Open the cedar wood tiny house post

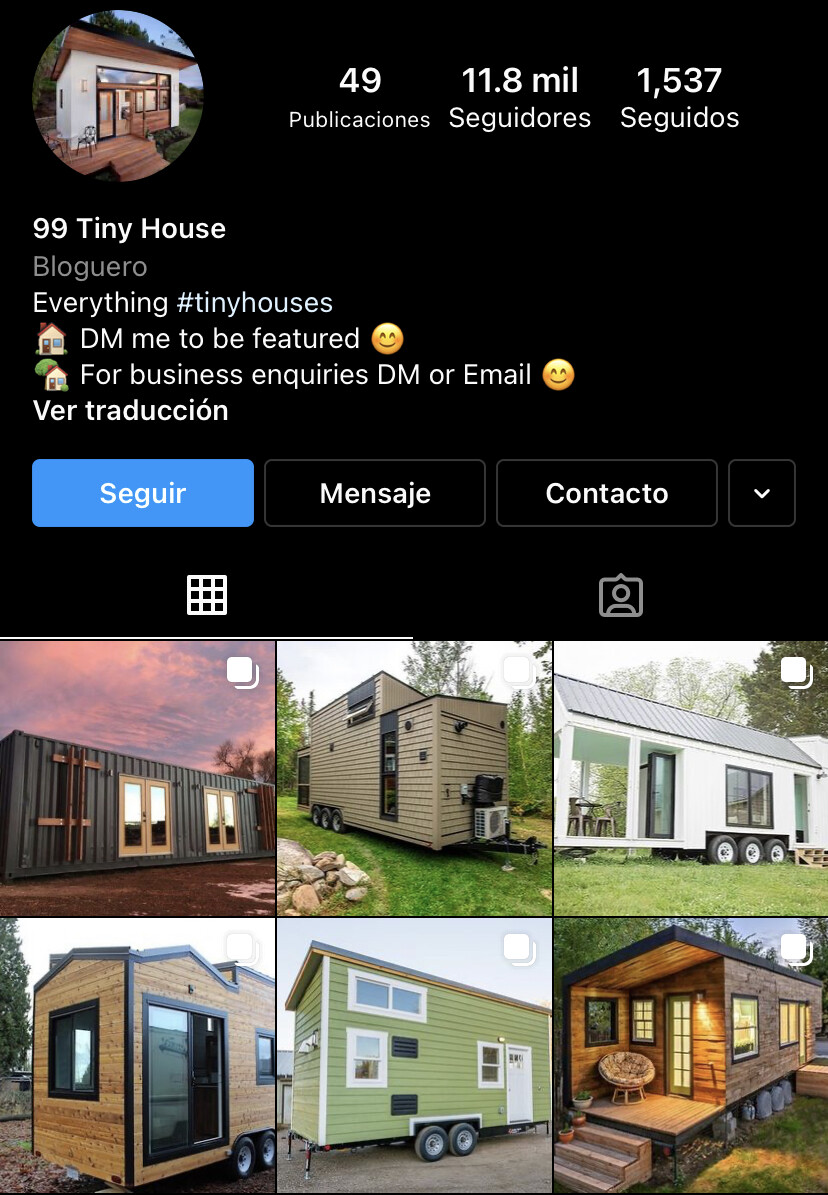137,1056
